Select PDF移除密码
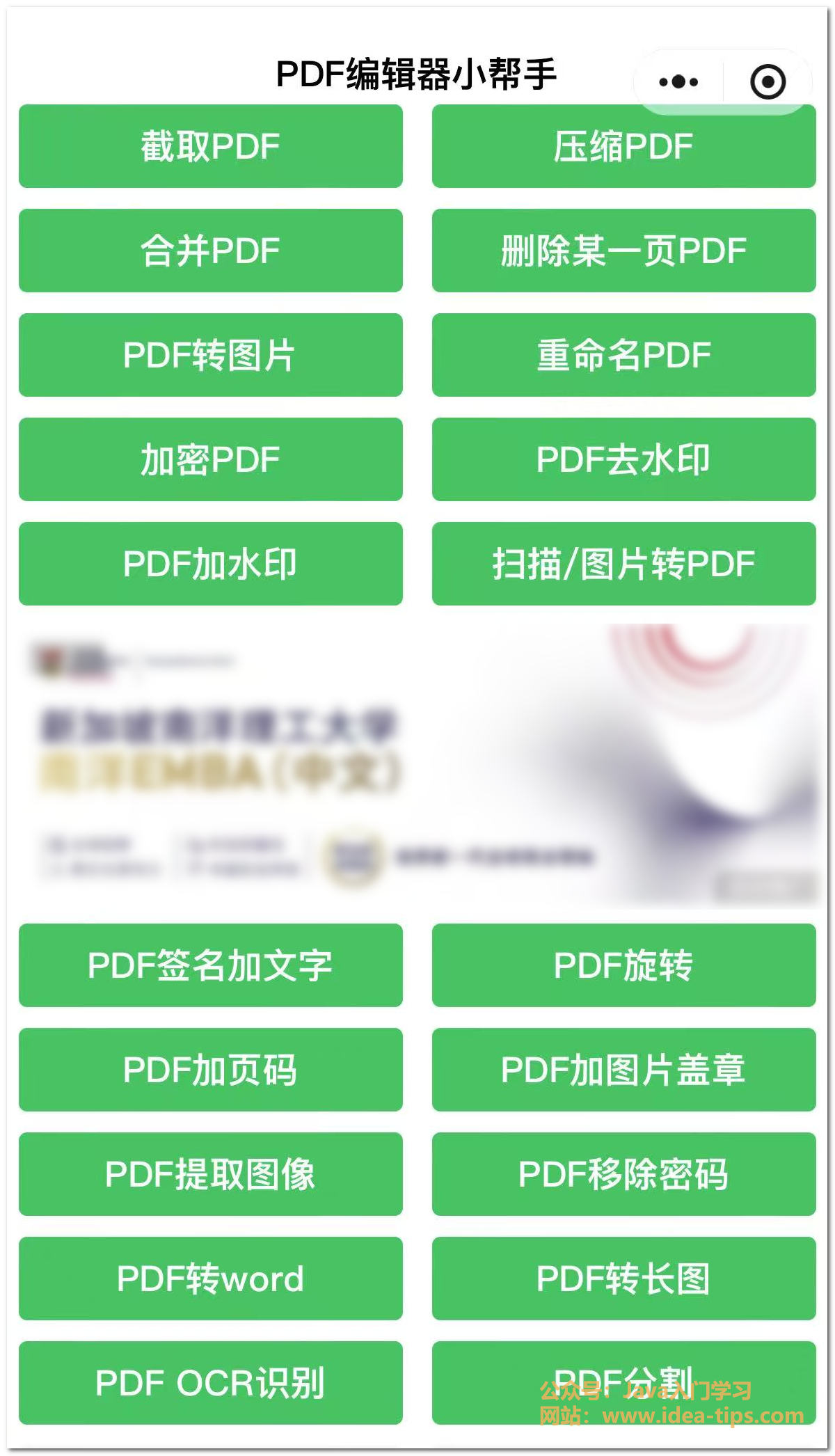 (623, 1174)
